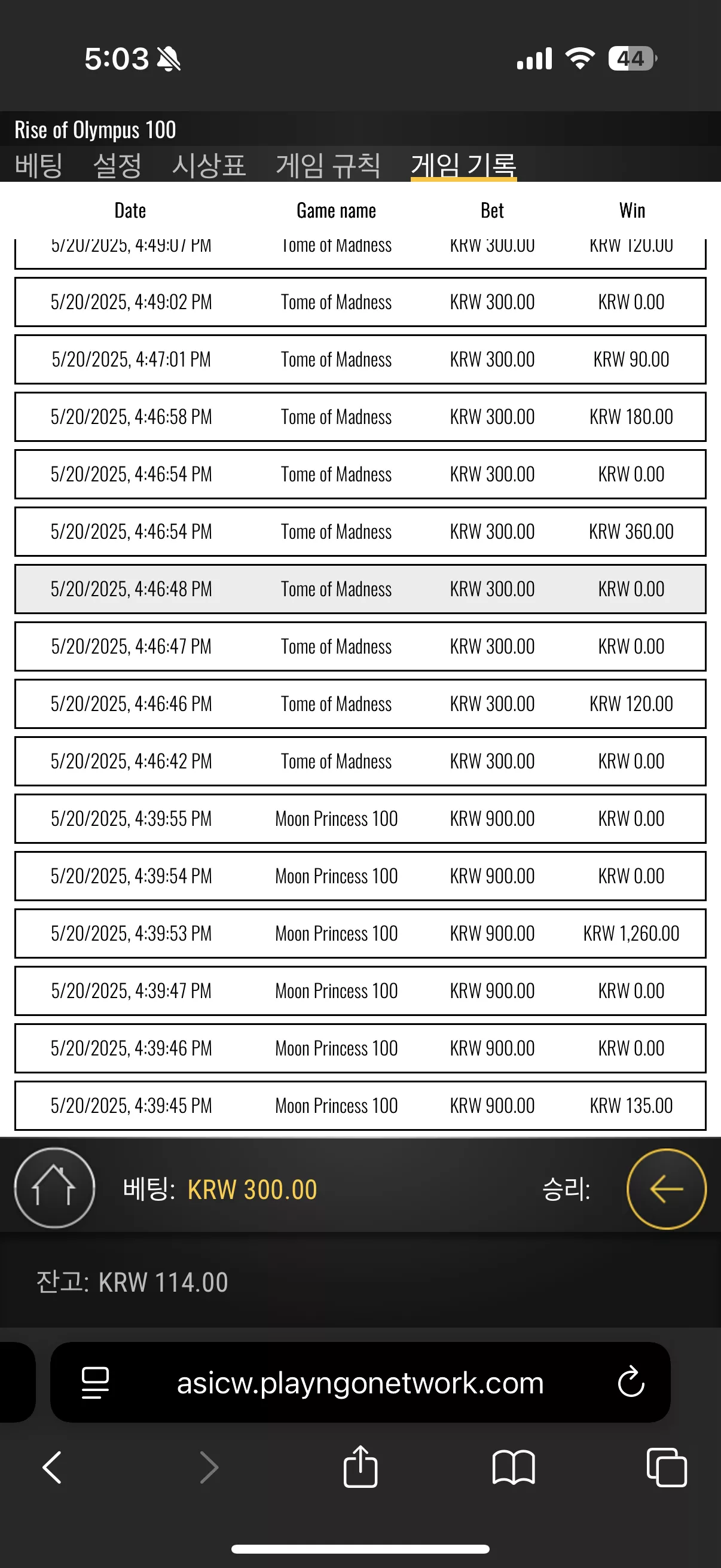Open the Safari share sheet
The image size is (721, 1568).
[x=360, y=1466]
